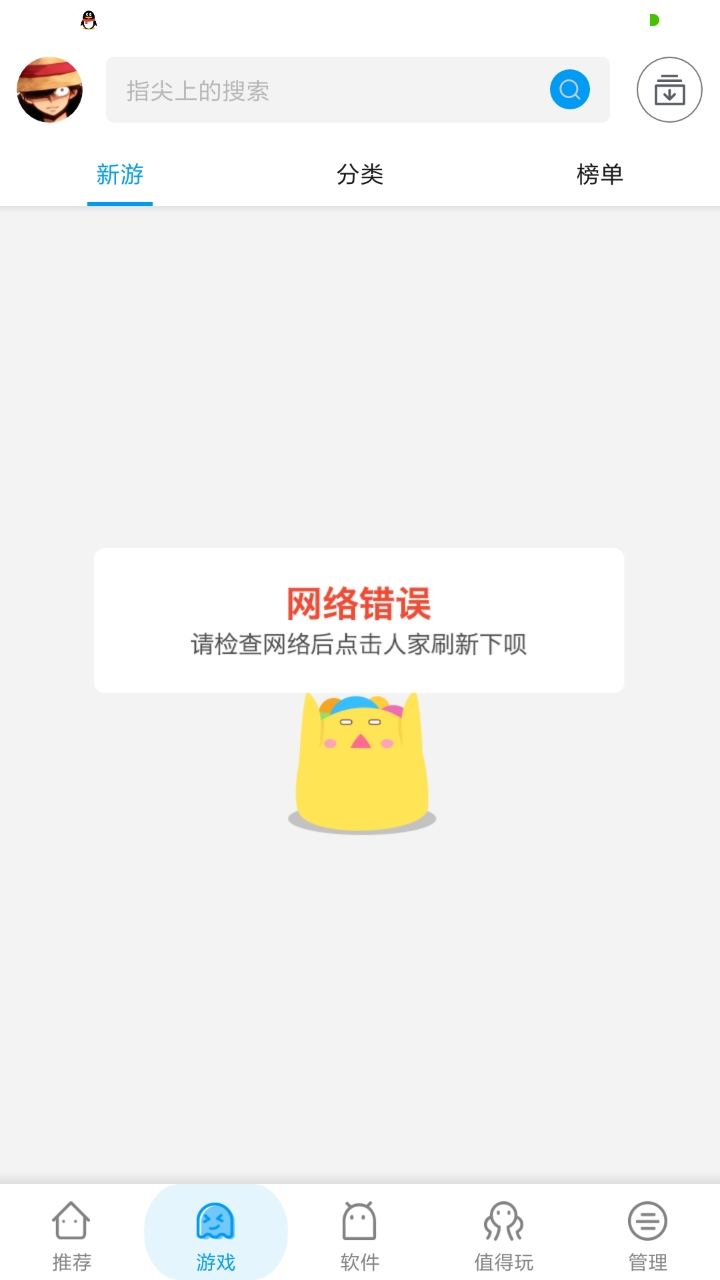Select 游戏 in bottom navigation

coord(216,1237)
